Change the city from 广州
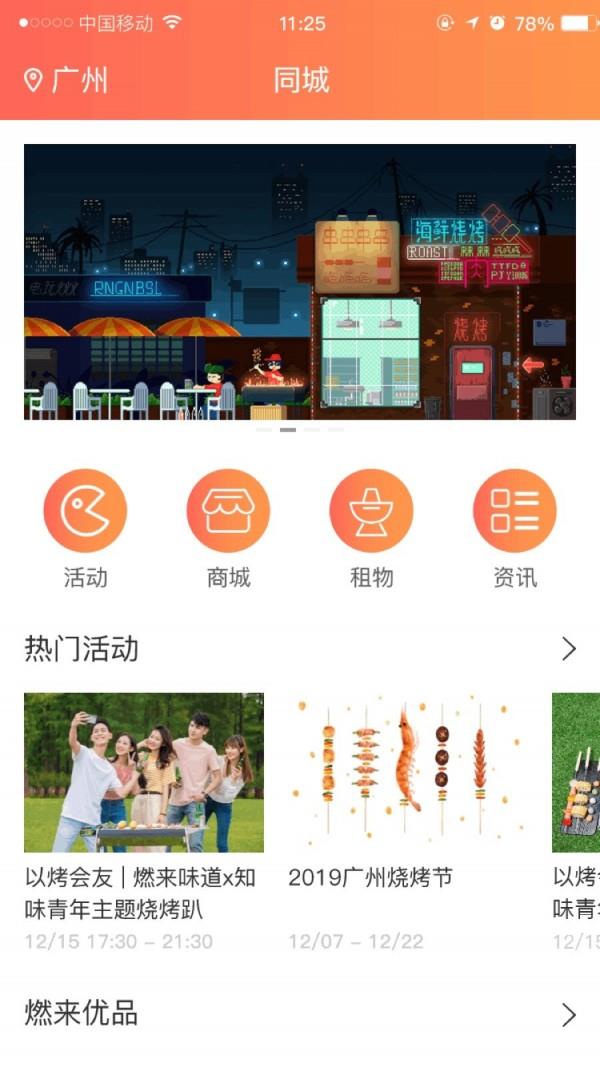This screenshot has height=1067, width=600. point(67,80)
